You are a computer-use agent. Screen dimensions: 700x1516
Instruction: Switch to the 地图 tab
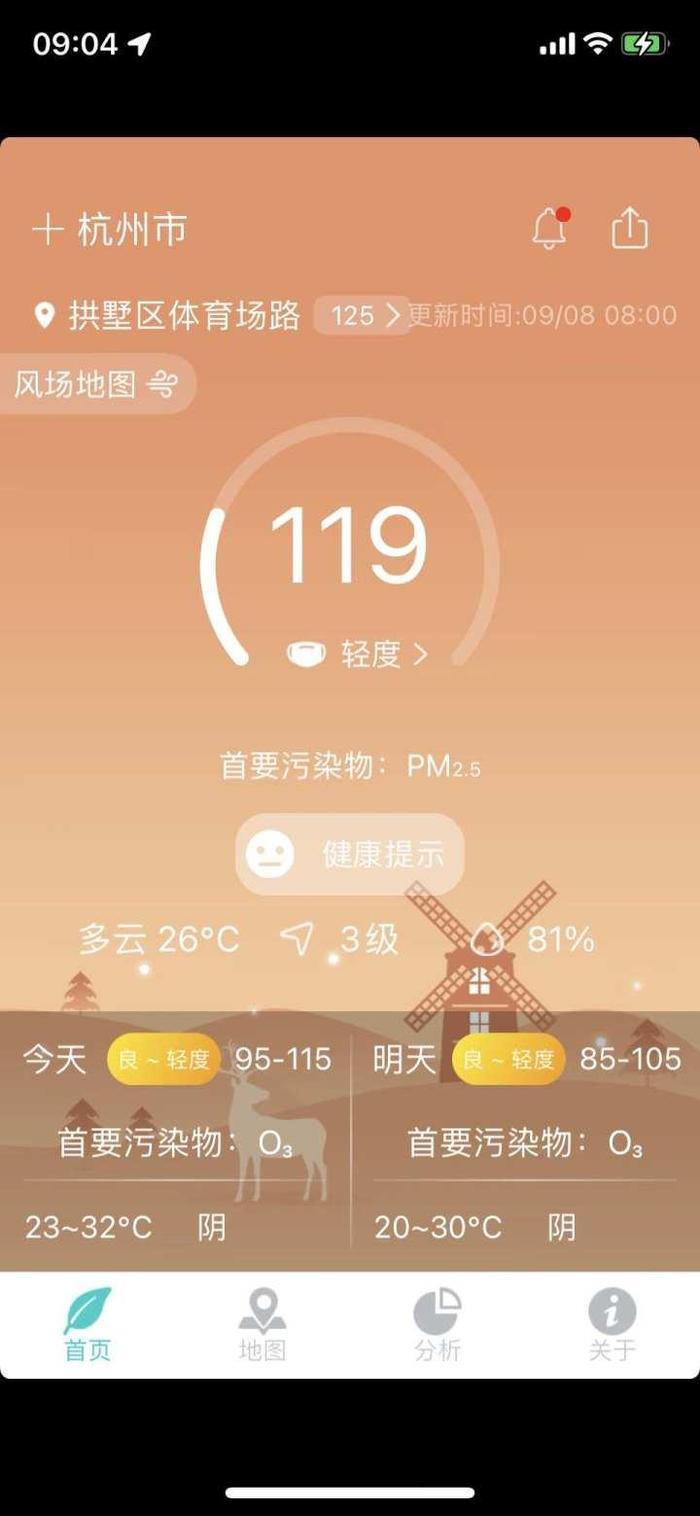[262, 1326]
